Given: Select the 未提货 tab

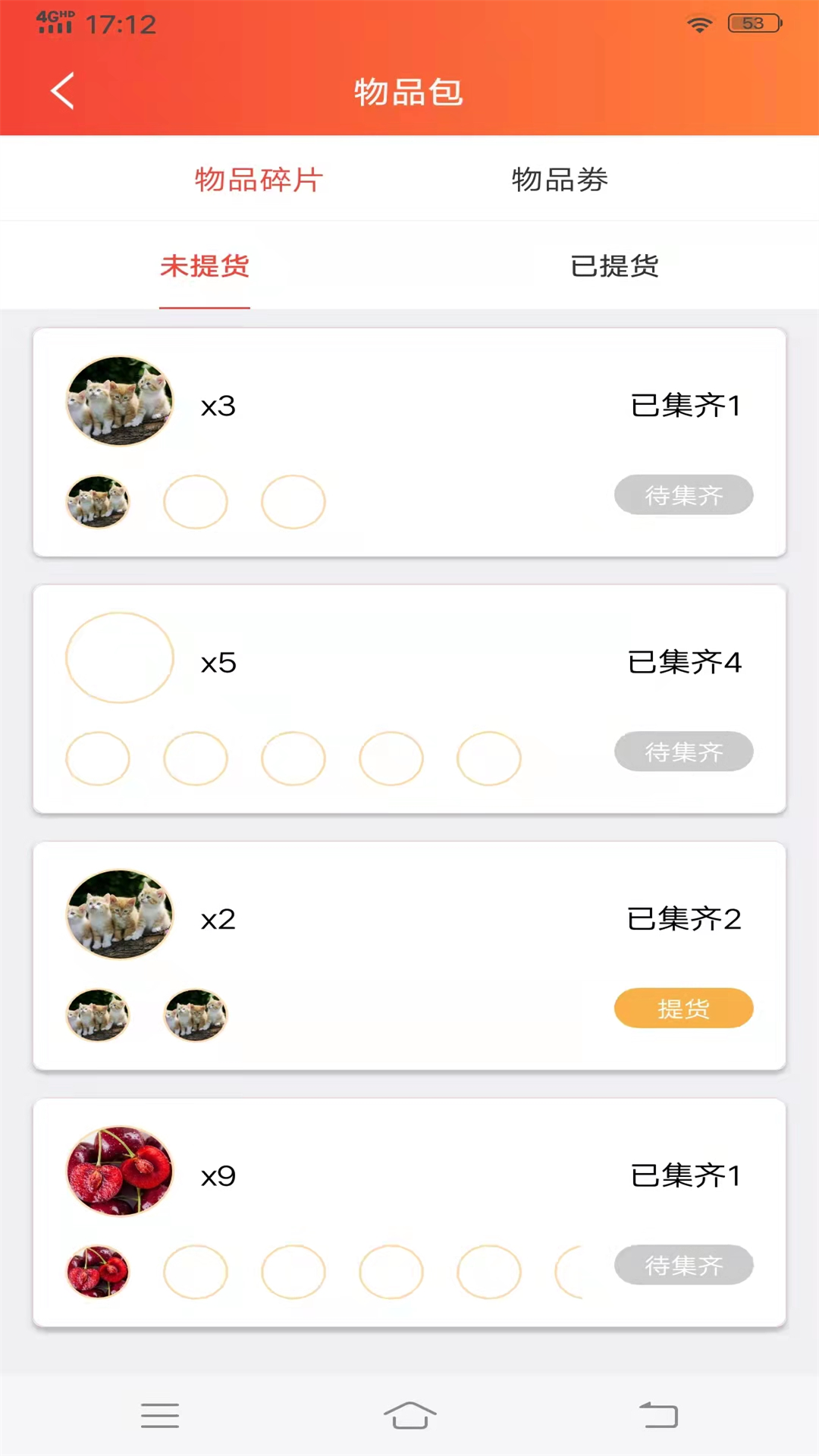Looking at the screenshot, I should tap(205, 266).
